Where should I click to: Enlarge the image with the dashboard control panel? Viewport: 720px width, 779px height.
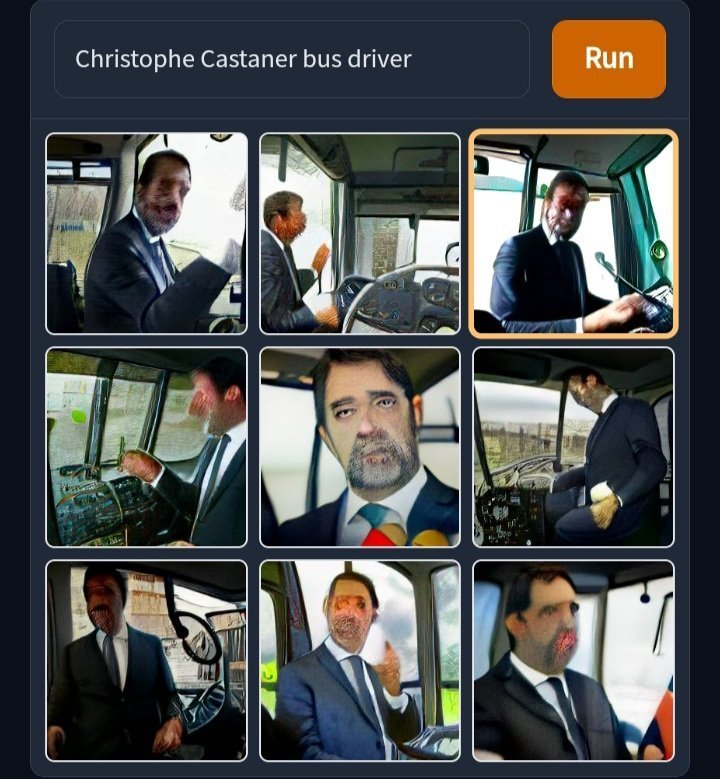pyautogui.click(x=146, y=447)
